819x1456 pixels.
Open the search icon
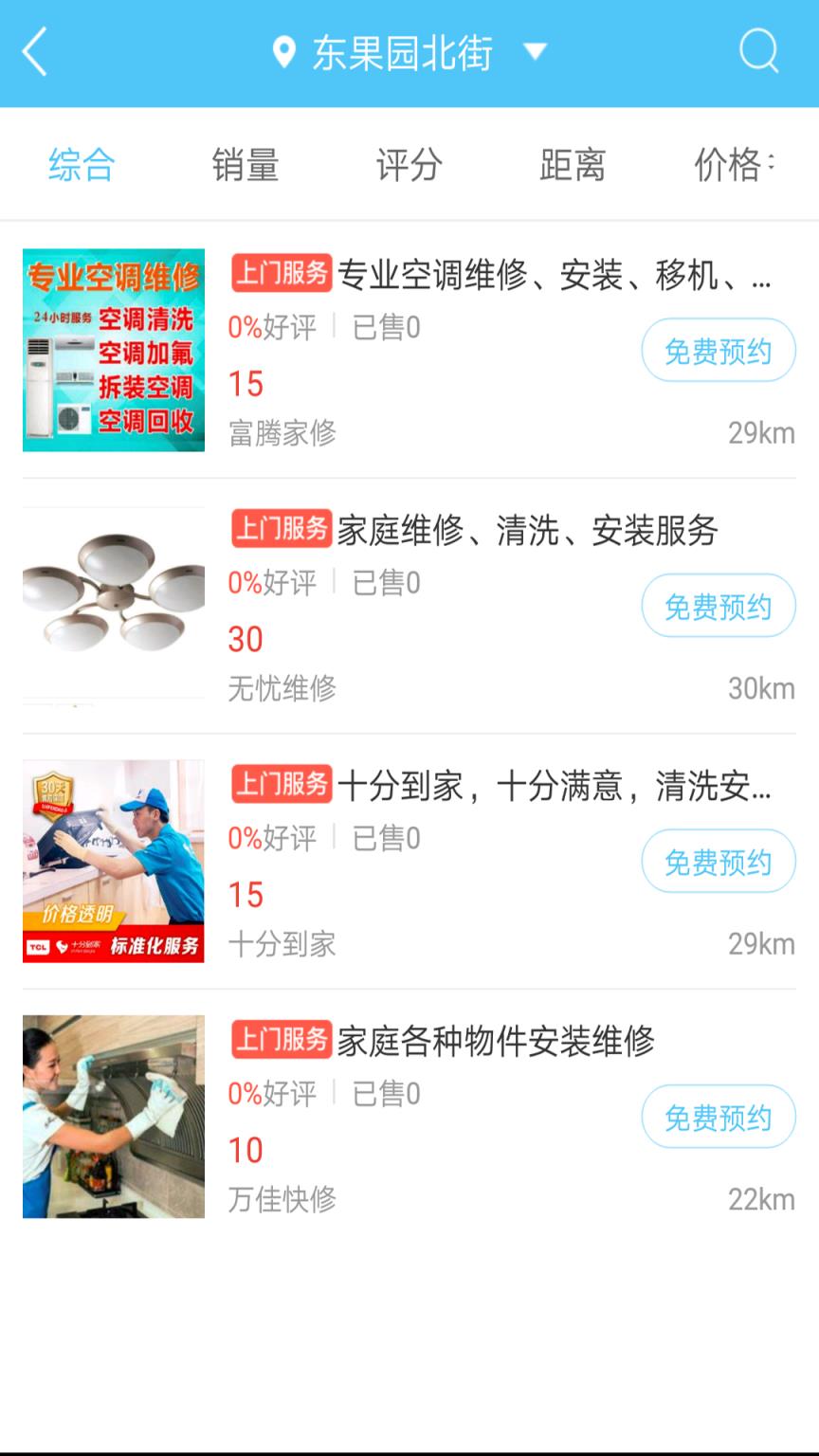pyautogui.click(x=757, y=52)
